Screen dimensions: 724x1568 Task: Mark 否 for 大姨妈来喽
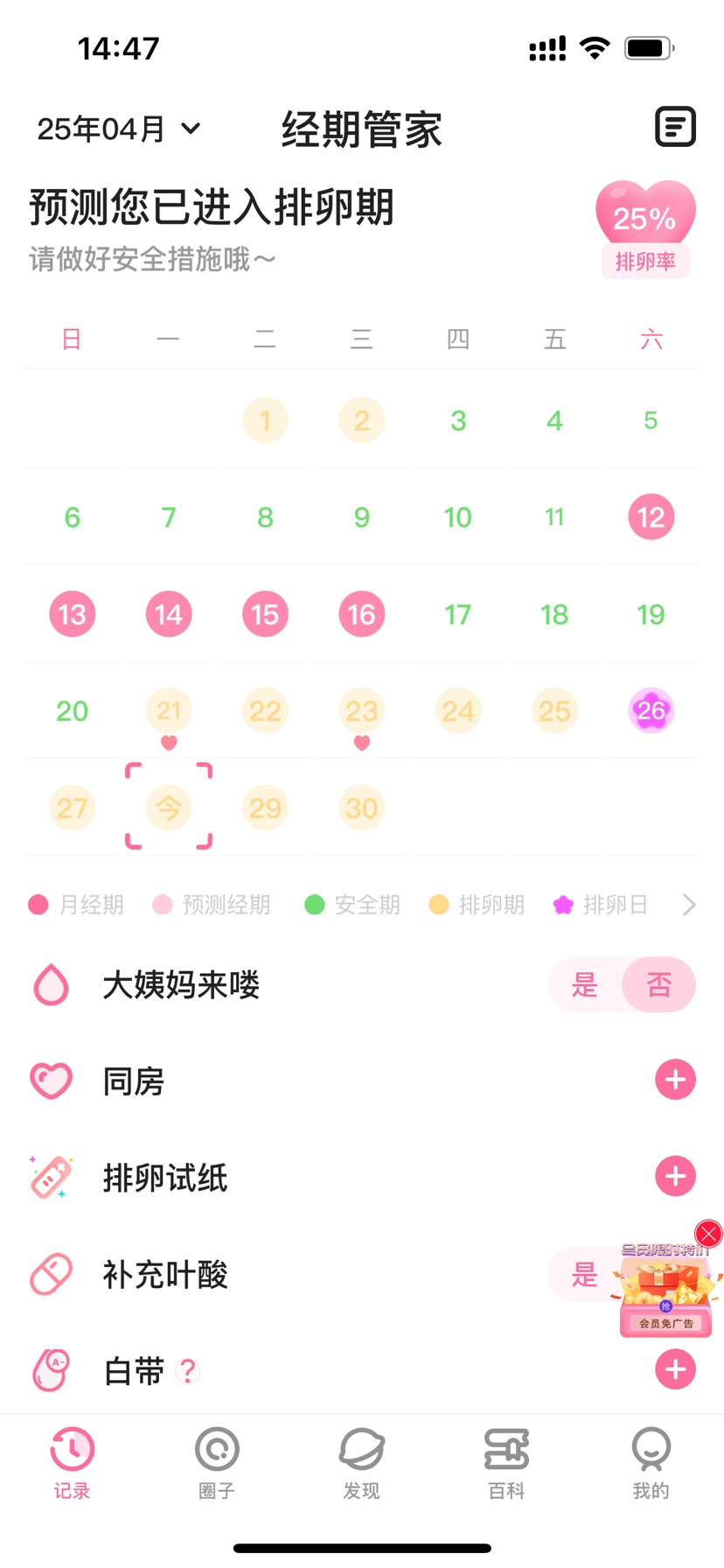tap(659, 984)
